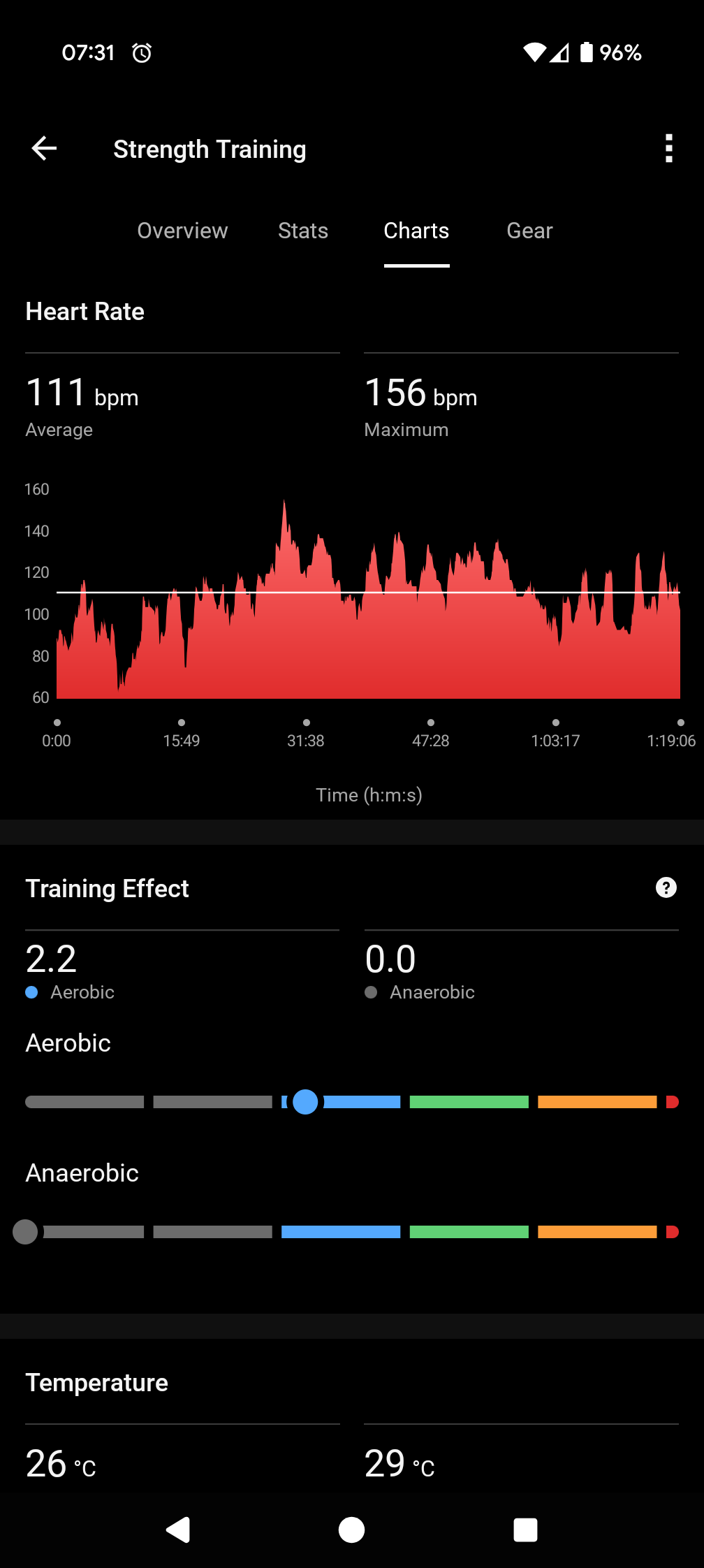704x1568 pixels.
Task: Open system recent apps
Action: click(x=525, y=1530)
